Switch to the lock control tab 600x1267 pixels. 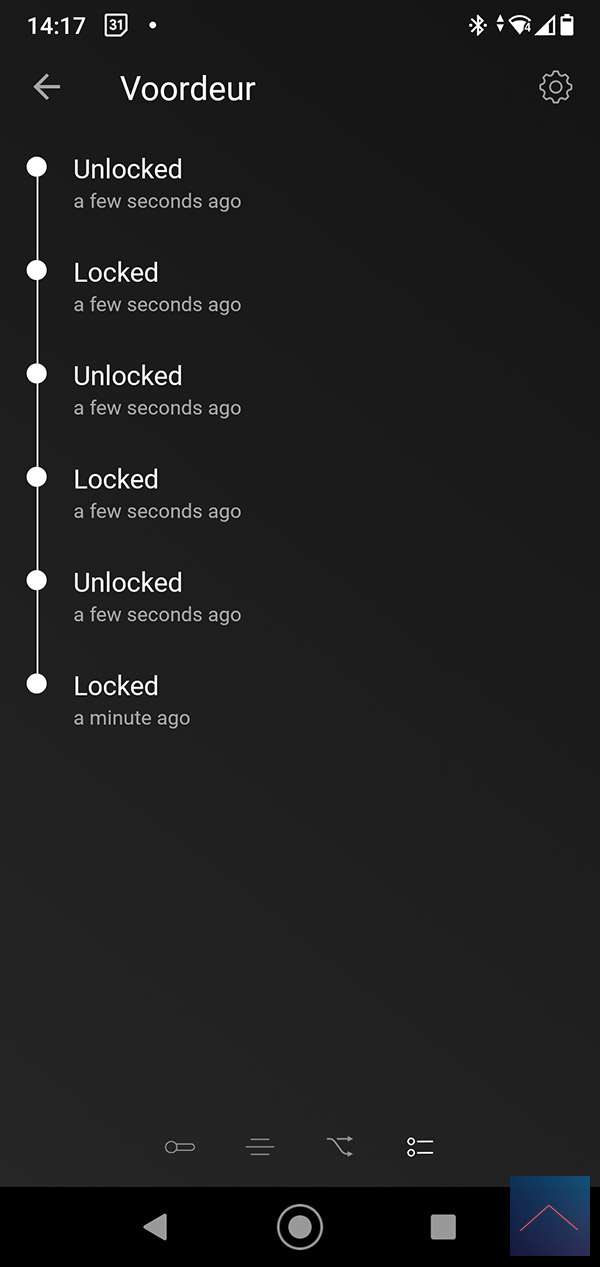coord(180,1147)
